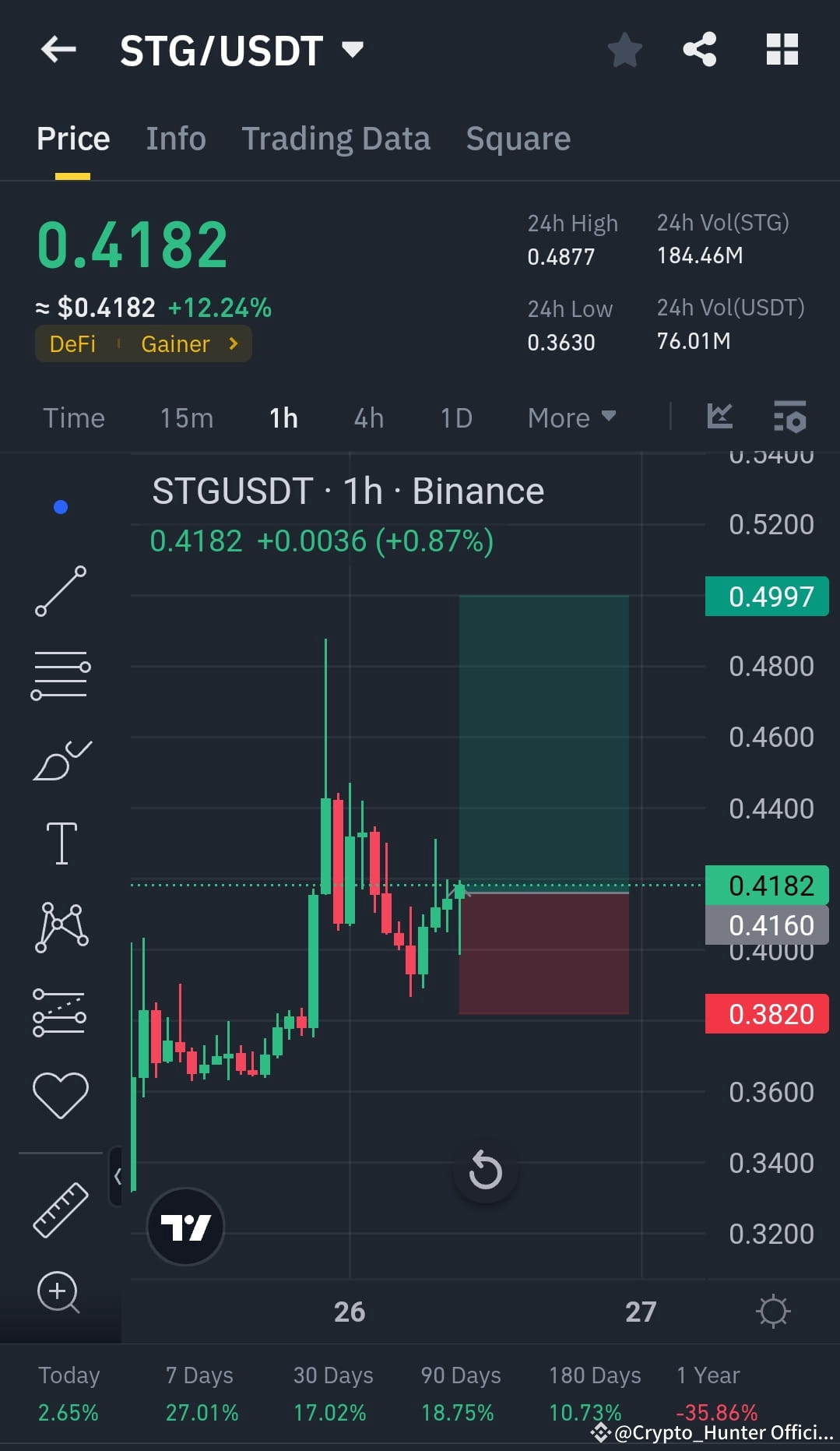
Task: Select the trend line drawing tool
Action: [x=61, y=593]
